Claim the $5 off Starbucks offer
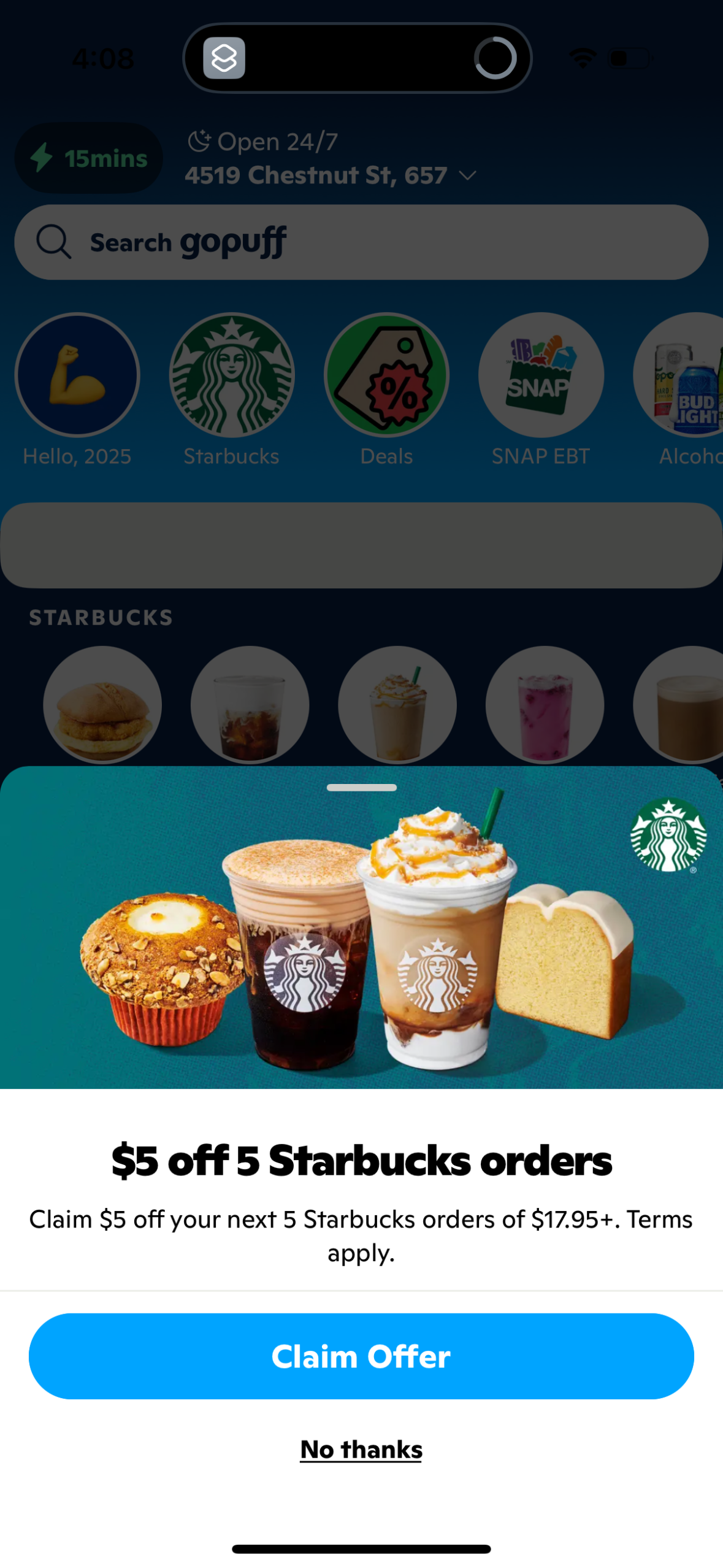Image resolution: width=723 pixels, height=1568 pixels. (x=361, y=1356)
